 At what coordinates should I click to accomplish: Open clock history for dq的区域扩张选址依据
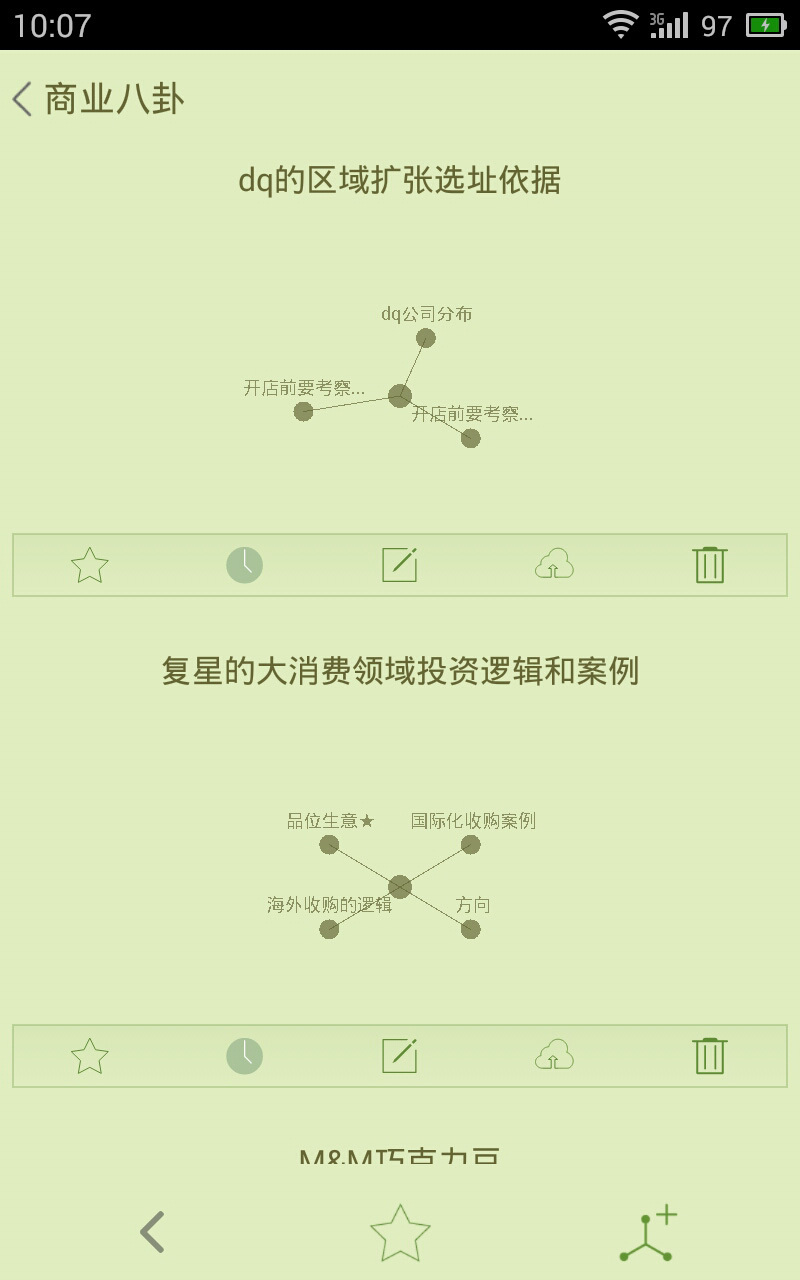coord(244,565)
